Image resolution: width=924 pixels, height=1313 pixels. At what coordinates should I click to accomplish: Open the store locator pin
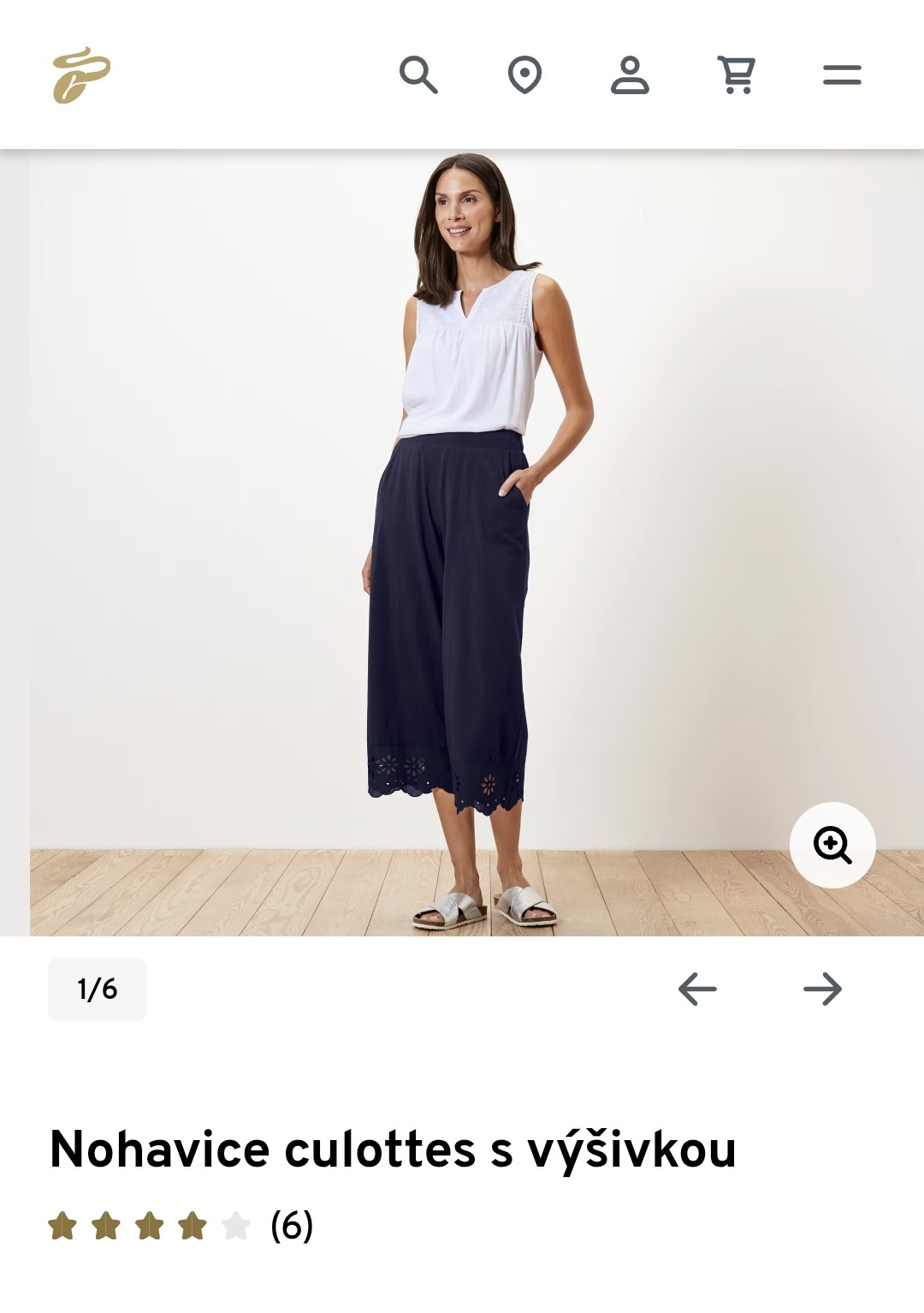click(524, 75)
